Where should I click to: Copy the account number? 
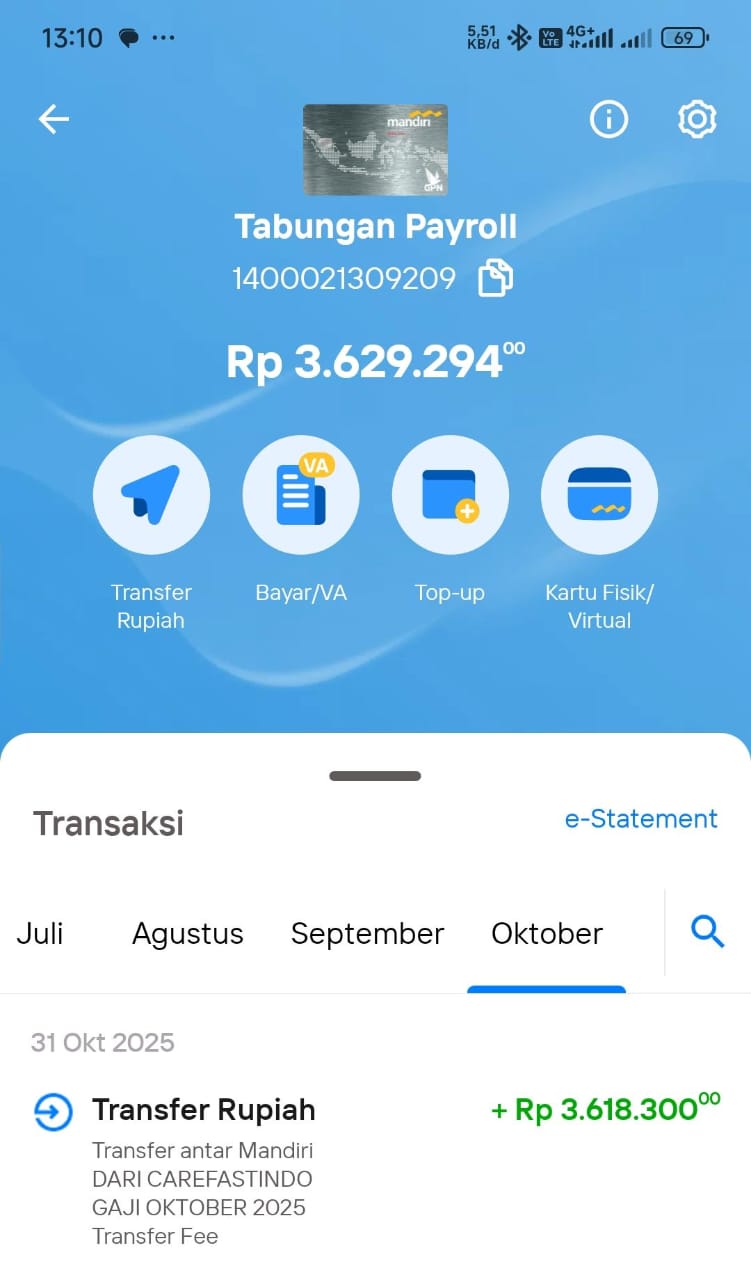tap(495, 278)
